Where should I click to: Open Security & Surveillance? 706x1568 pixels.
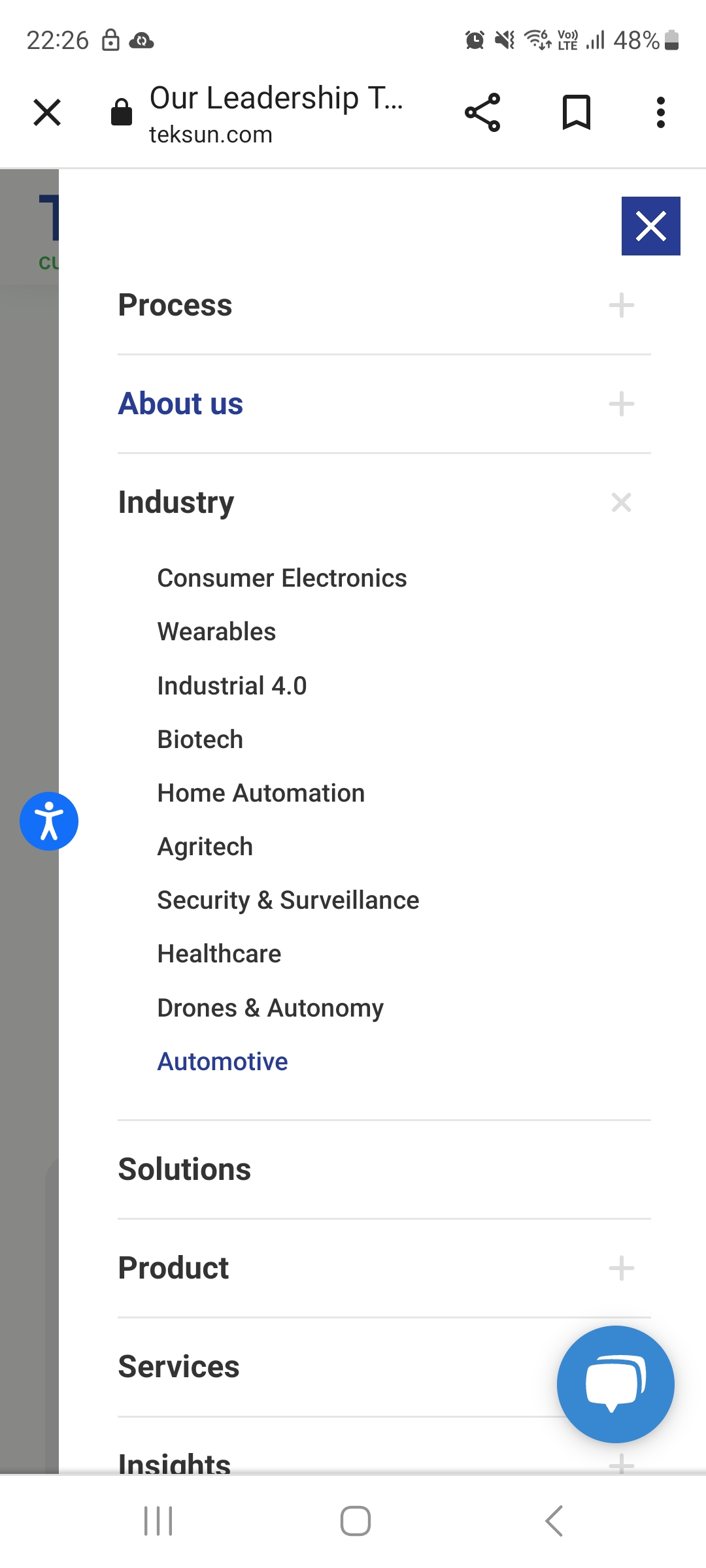pyautogui.click(x=288, y=900)
